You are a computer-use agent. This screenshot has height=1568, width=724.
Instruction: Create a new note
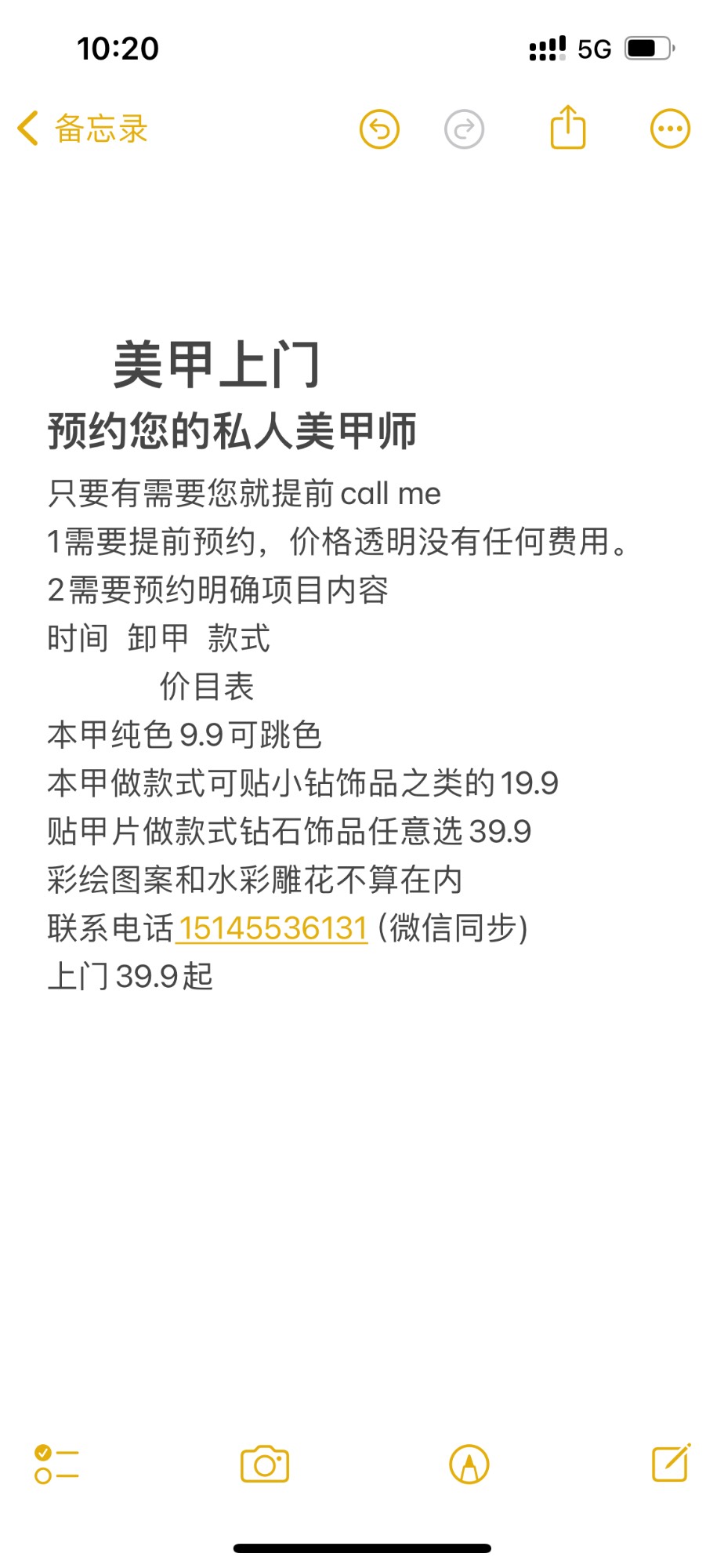click(672, 1462)
